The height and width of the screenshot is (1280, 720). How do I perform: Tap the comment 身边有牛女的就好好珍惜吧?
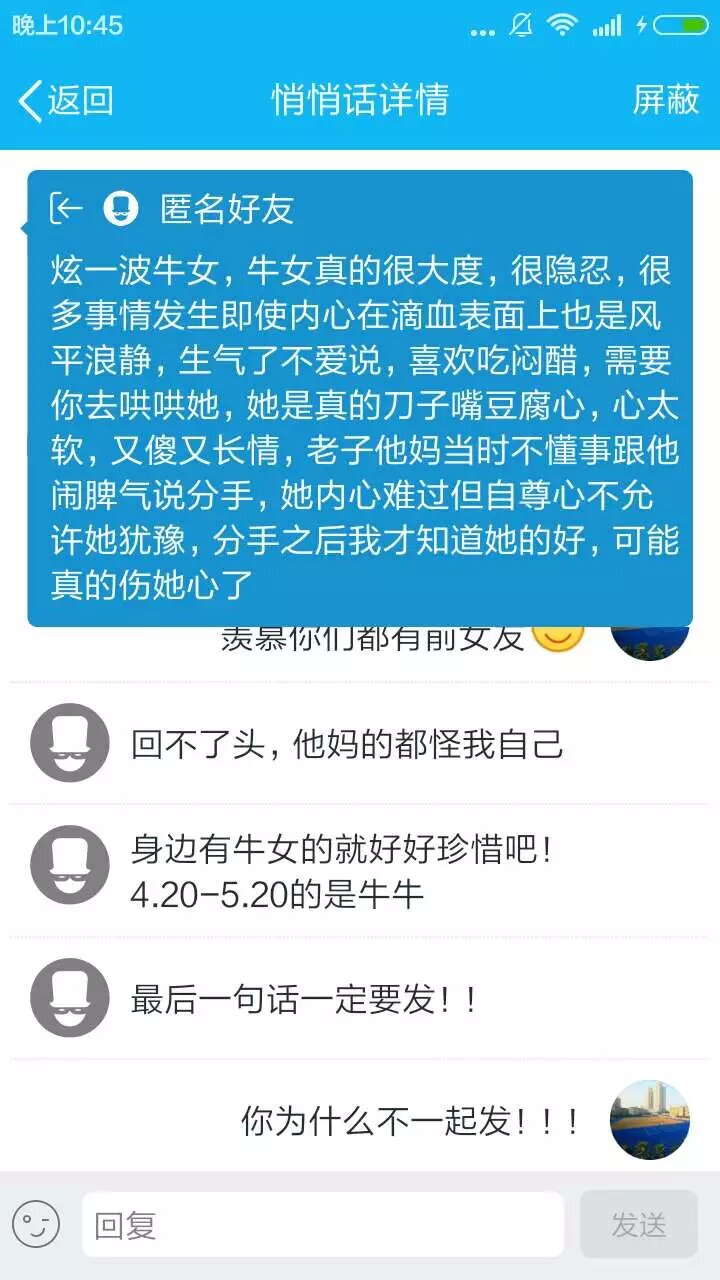tap(340, 871)
